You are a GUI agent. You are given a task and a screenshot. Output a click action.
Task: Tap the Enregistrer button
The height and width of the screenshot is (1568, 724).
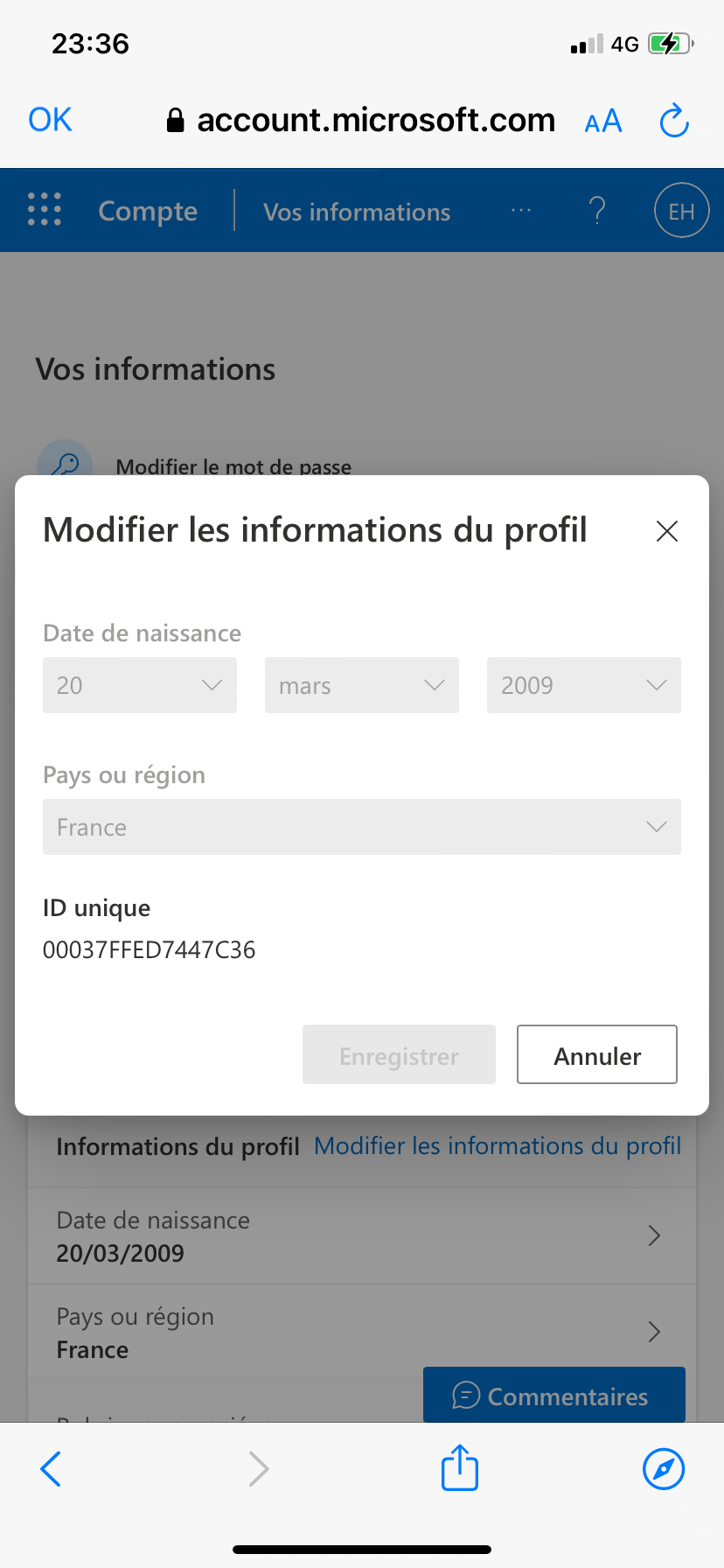(x=399, y=1054)
